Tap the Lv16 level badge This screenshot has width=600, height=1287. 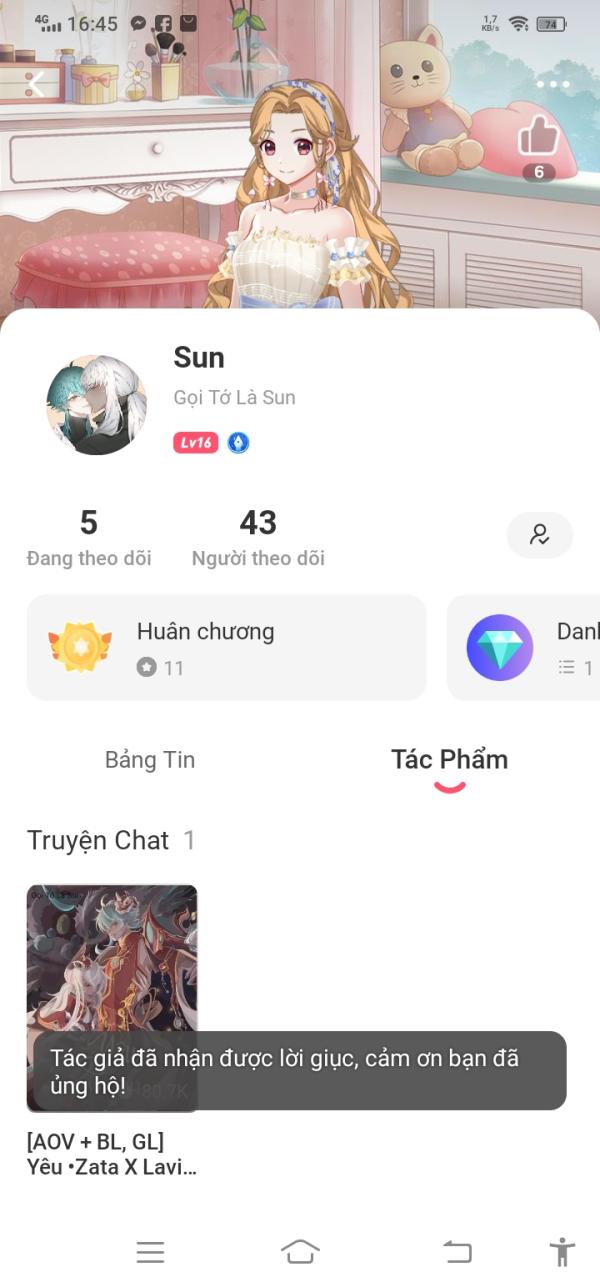195,443
